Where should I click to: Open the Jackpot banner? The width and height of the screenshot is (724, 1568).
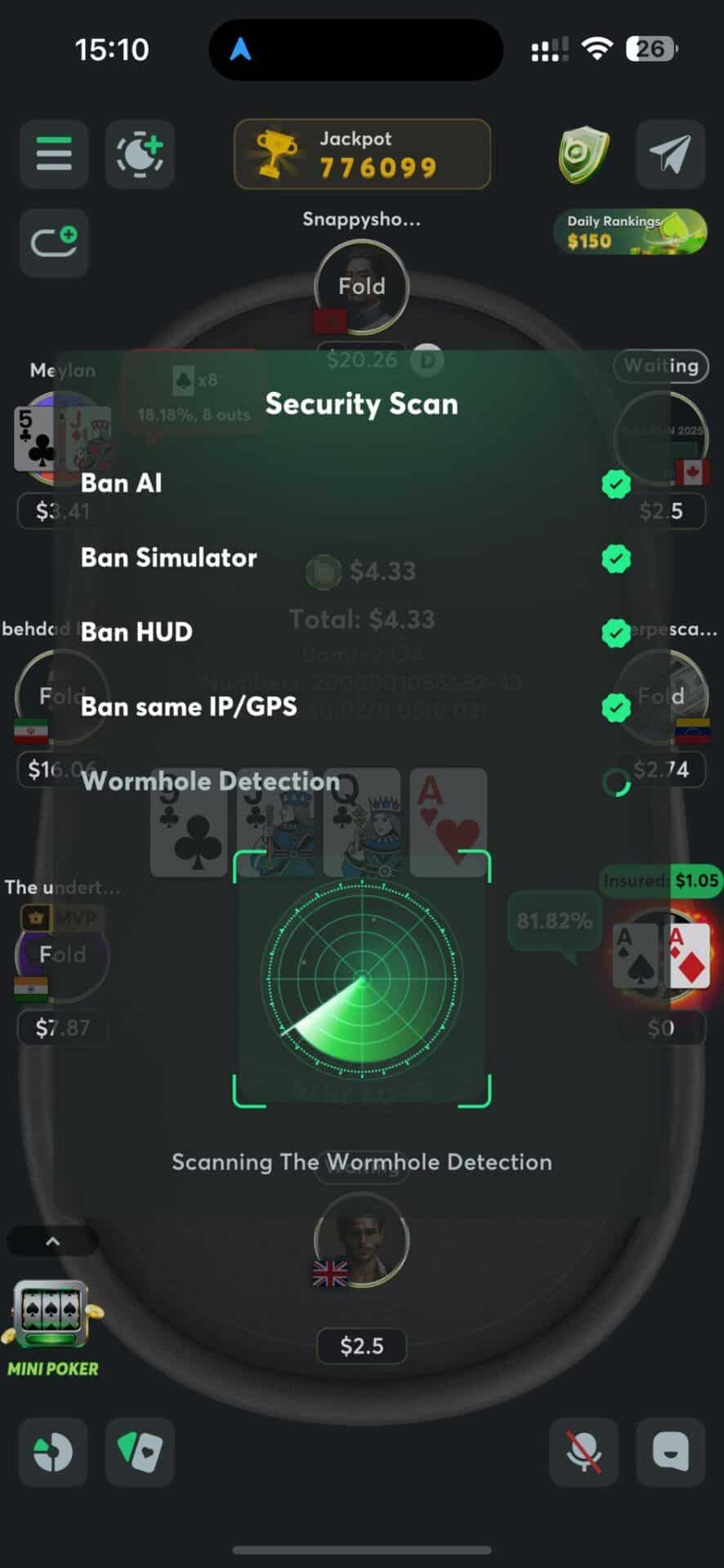click(x=362, y=154)
